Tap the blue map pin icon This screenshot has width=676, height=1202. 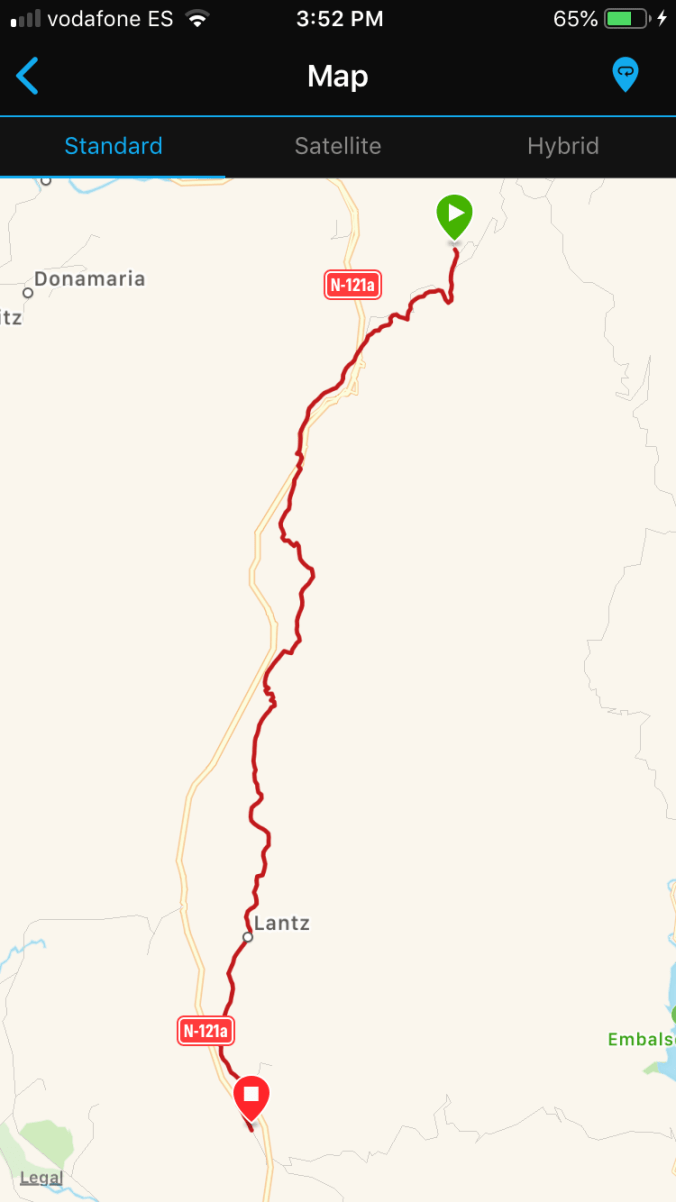click(625, 75)
